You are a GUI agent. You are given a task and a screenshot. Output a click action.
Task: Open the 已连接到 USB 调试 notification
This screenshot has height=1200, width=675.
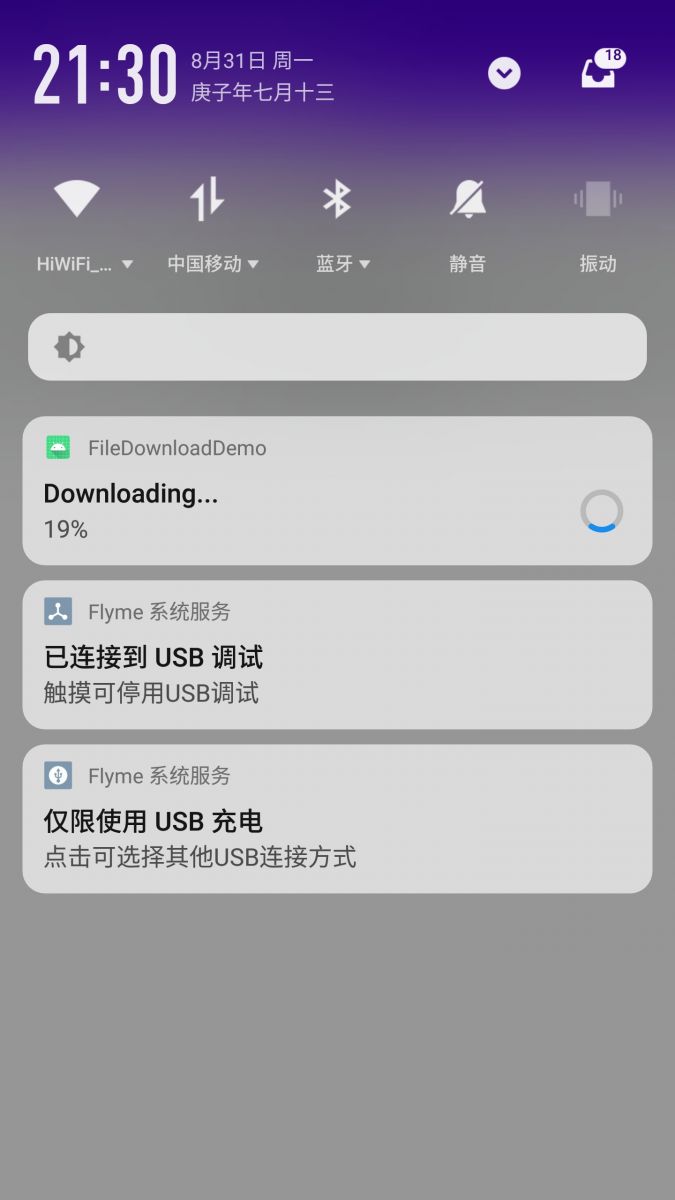coord(337,655)
